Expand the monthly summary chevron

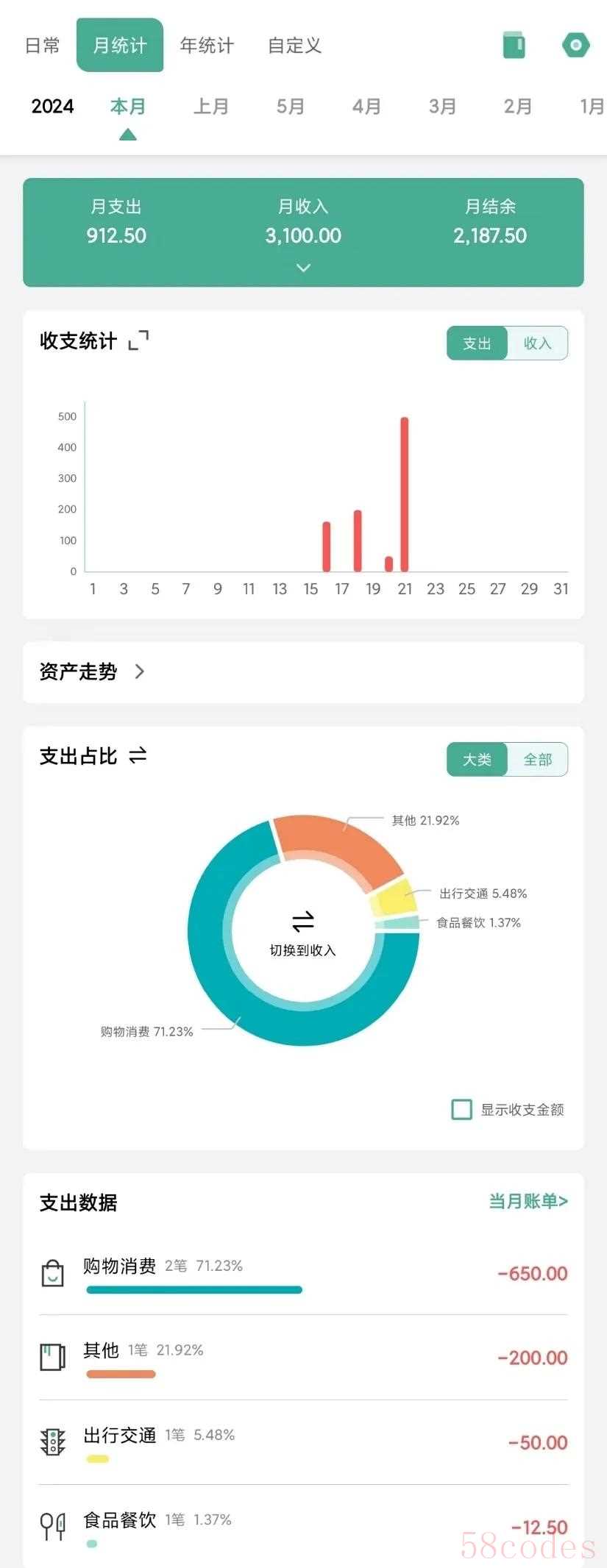(303, 268)
